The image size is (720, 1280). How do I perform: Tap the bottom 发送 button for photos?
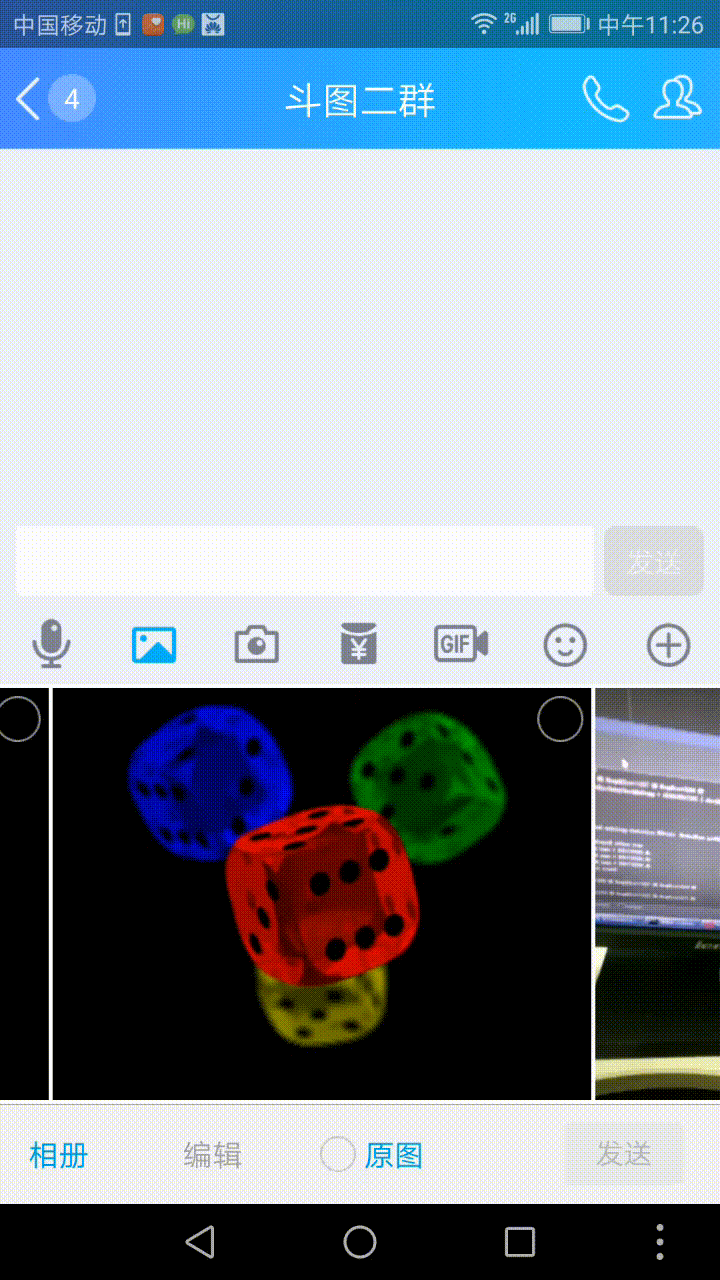click(624, 1153)
